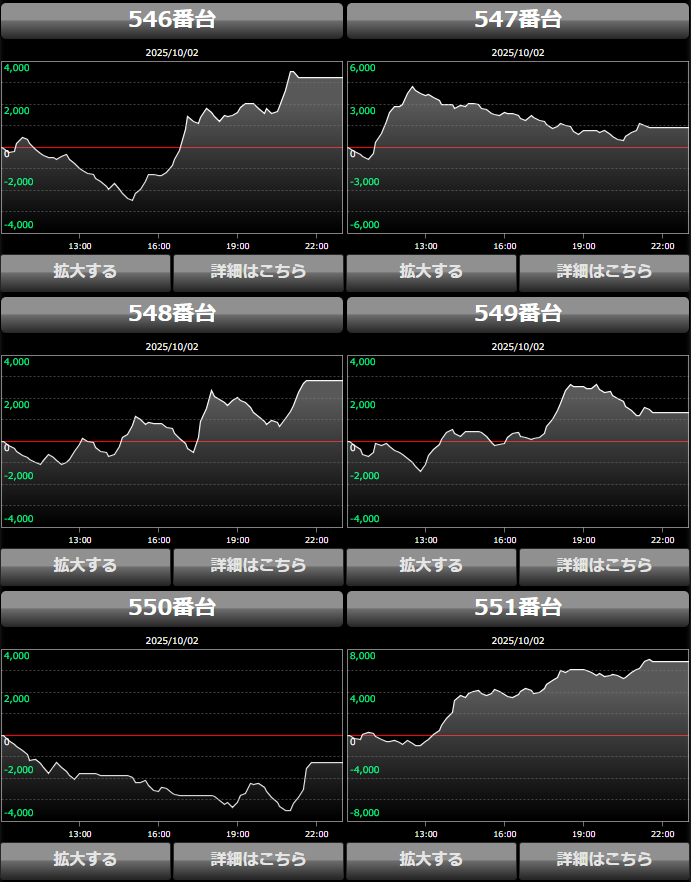This screenshot has height=882, width=691.
Task: View 詳細はこちら for 551番台
Action: pyautogui.click(x=604, y=860)
